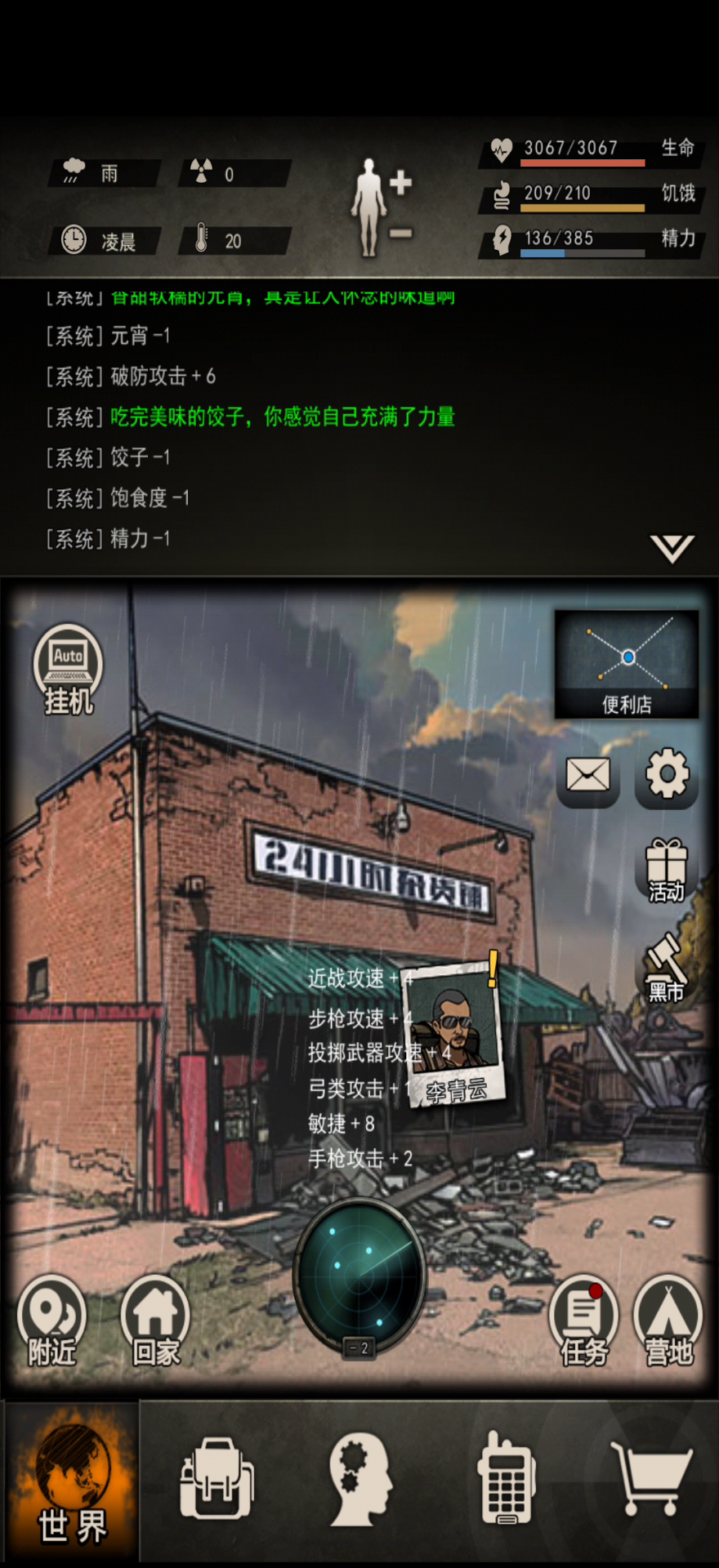Image resolution: width=719 pixels, height=1568 pixels.
Task: Tap 回家 to return home
Action: tap(155, 1321)
